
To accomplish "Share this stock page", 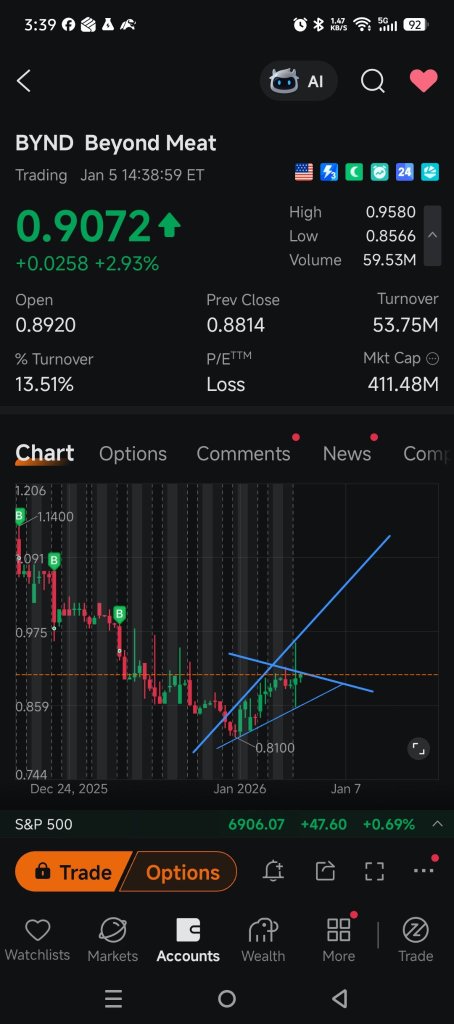I will click(x=325, y=871).
